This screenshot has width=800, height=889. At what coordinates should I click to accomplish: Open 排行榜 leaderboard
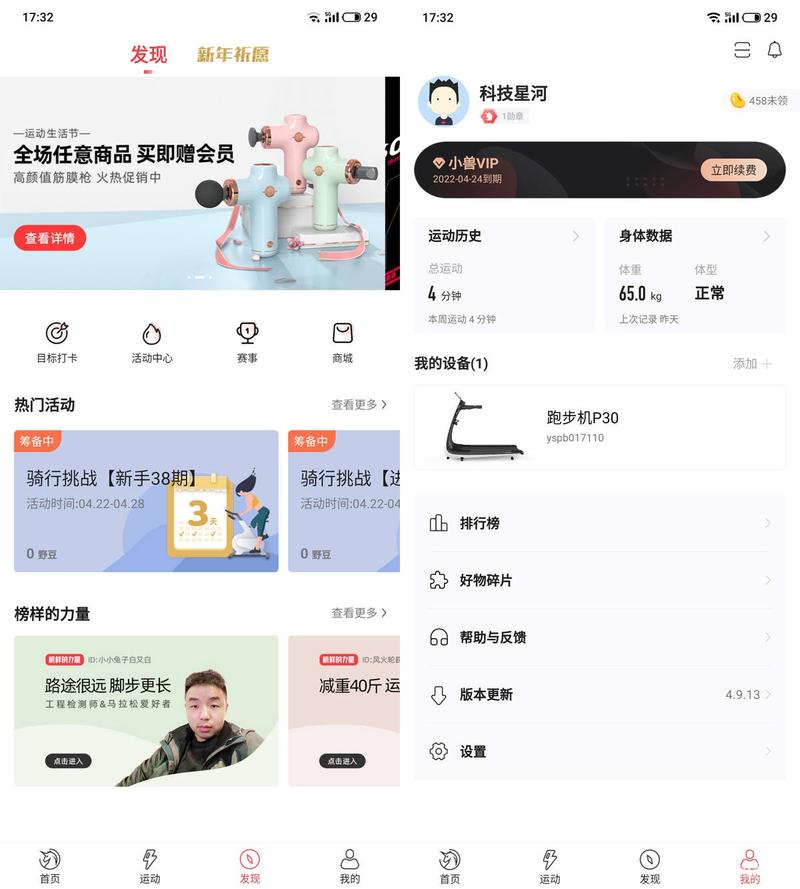coord(600,523)
